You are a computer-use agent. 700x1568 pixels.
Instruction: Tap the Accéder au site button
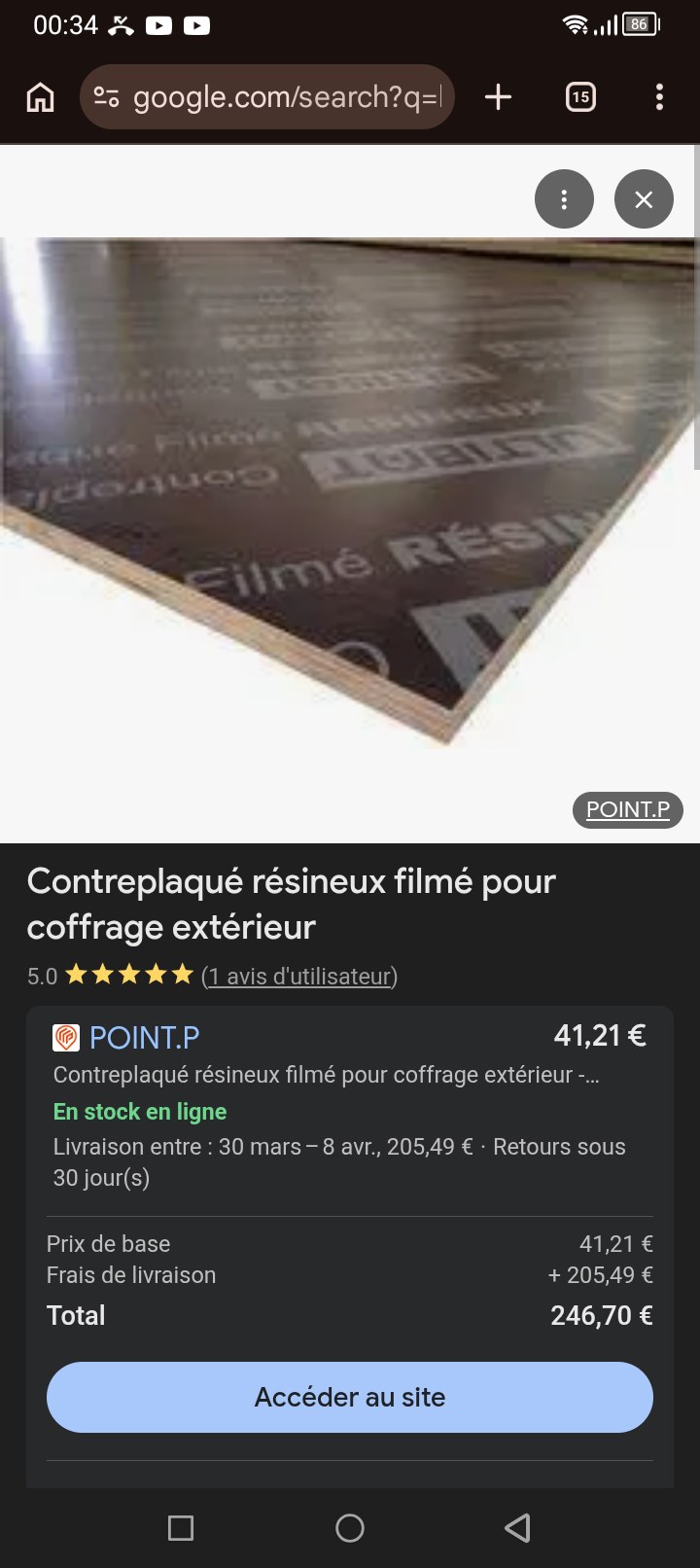(350, 1397)
